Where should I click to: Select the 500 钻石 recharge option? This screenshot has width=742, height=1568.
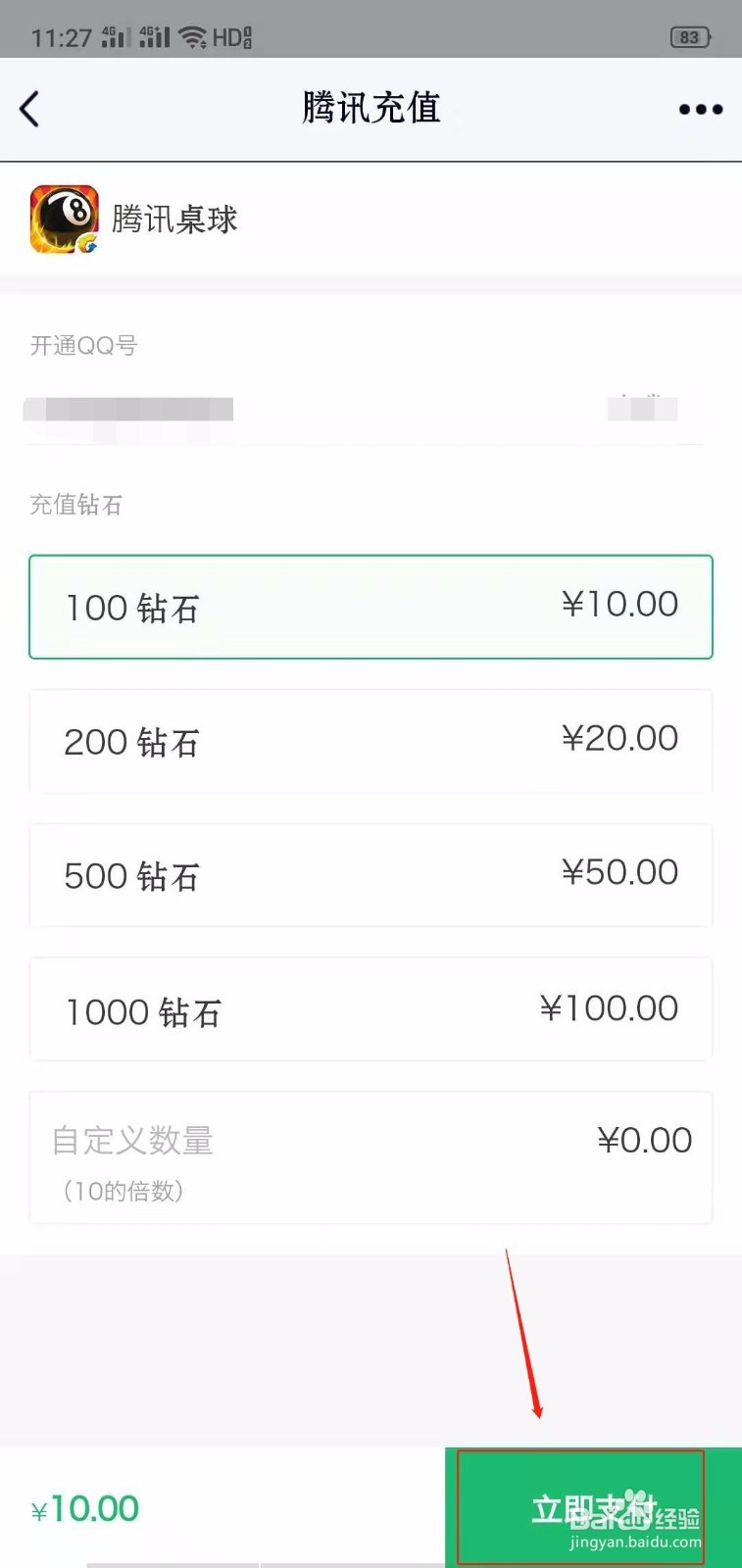[x=371, y=875]
